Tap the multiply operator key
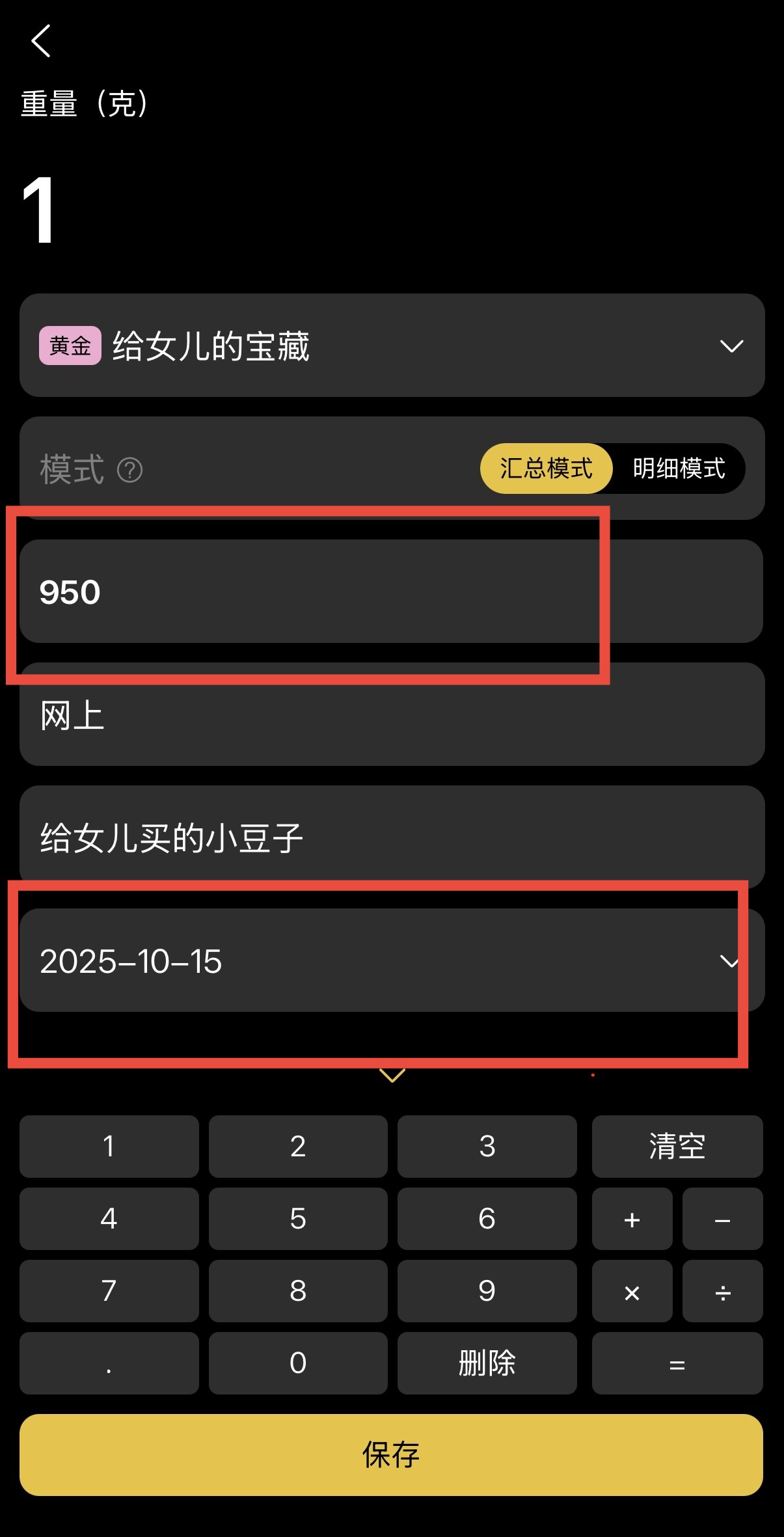This screenshot has width=784, height=1537. 632,1291
